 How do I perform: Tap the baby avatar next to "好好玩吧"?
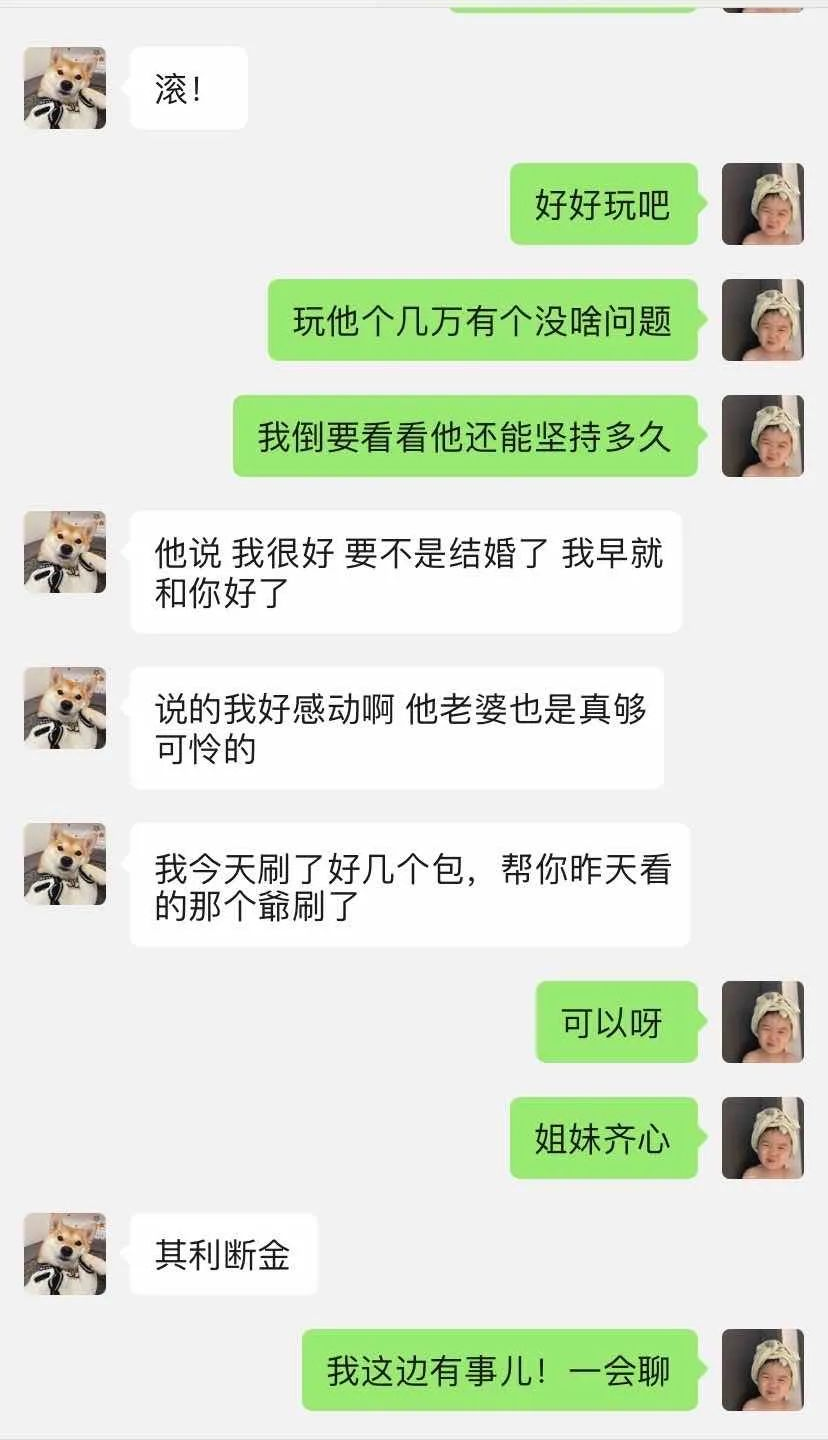tap(762, 204)
